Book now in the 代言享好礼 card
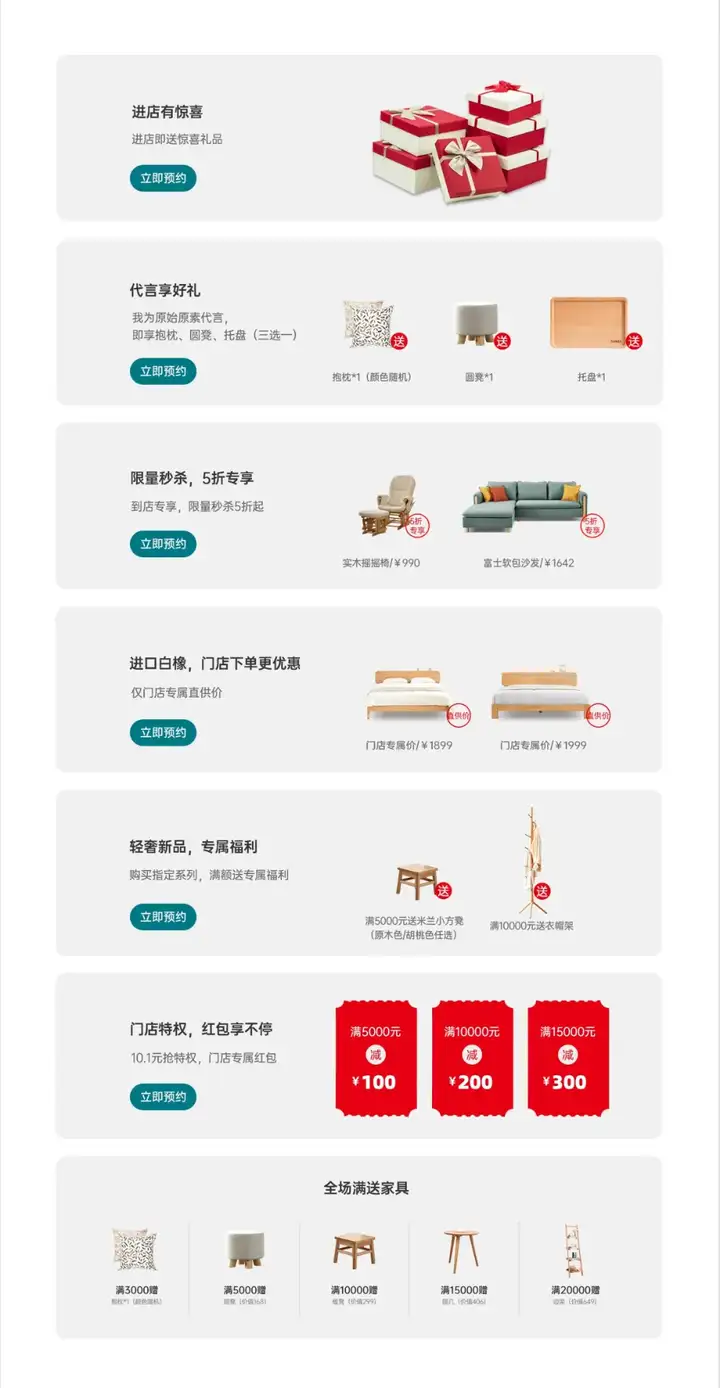 click(x=163, y=371)
